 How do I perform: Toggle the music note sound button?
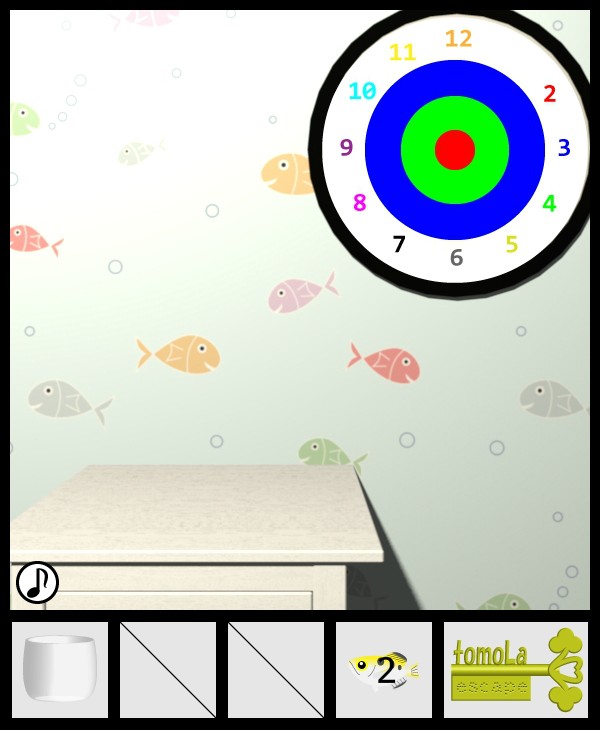37,582
